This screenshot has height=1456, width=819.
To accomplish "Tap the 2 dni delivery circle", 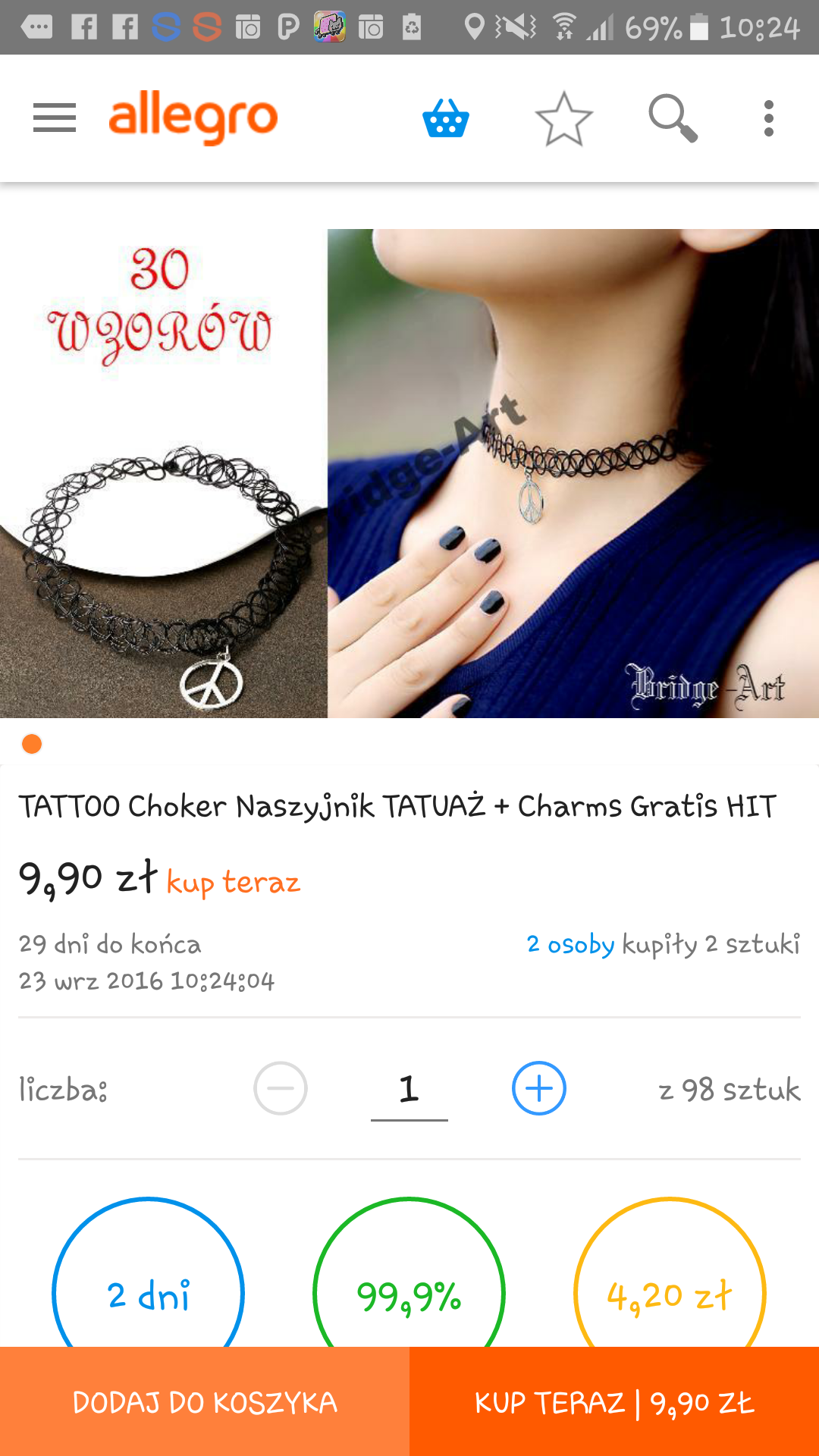I will tap(149, 1282).
